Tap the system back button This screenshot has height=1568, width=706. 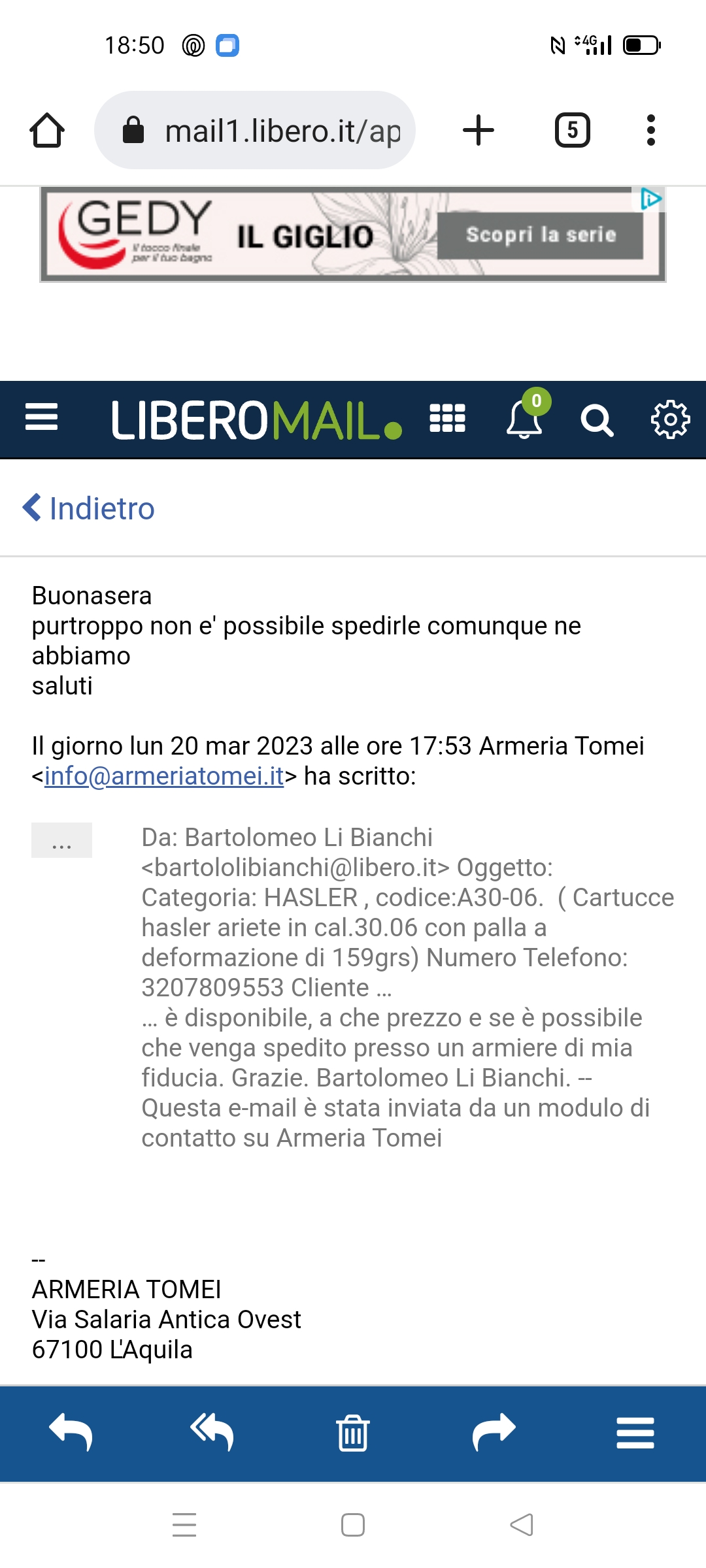[x=522, y=1525]
